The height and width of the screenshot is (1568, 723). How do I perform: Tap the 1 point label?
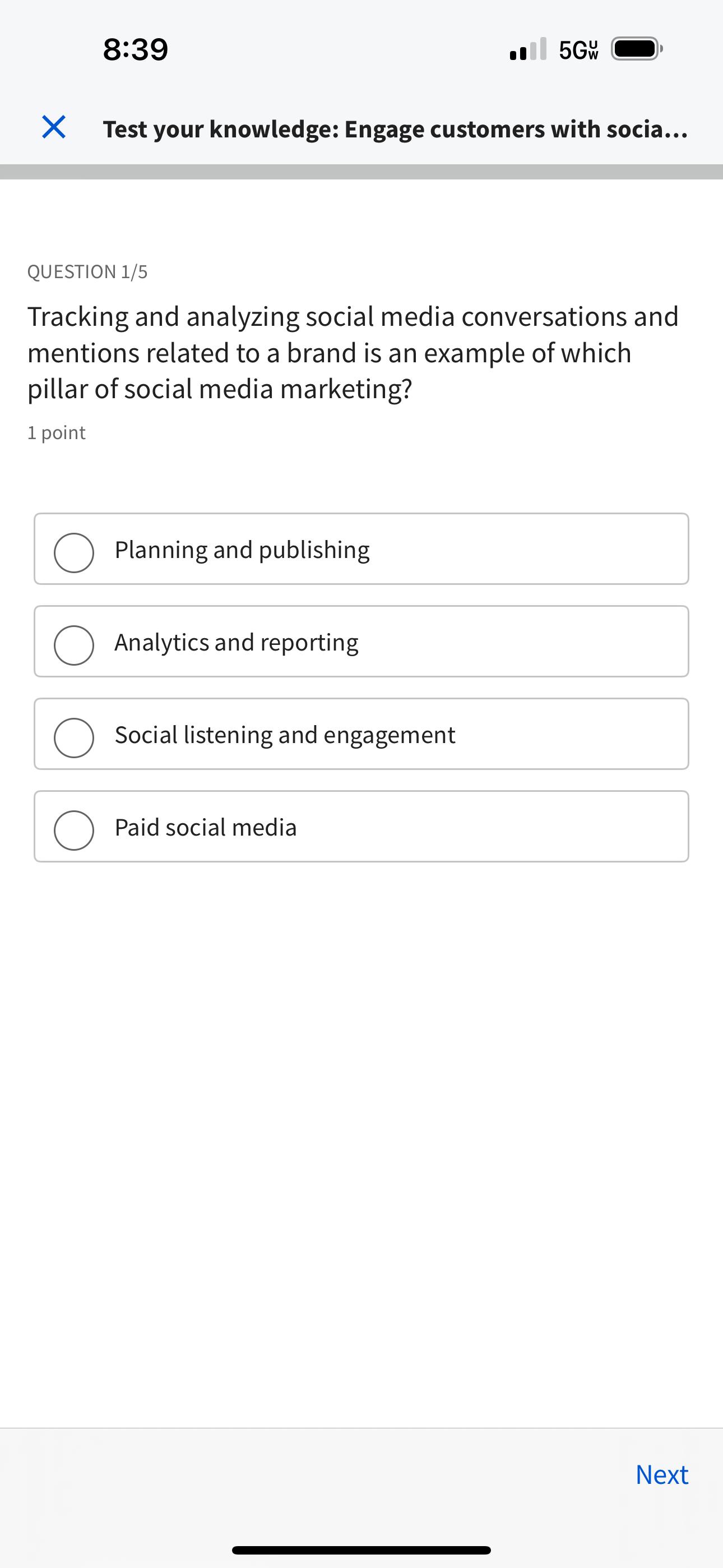(x=57, y=432)
